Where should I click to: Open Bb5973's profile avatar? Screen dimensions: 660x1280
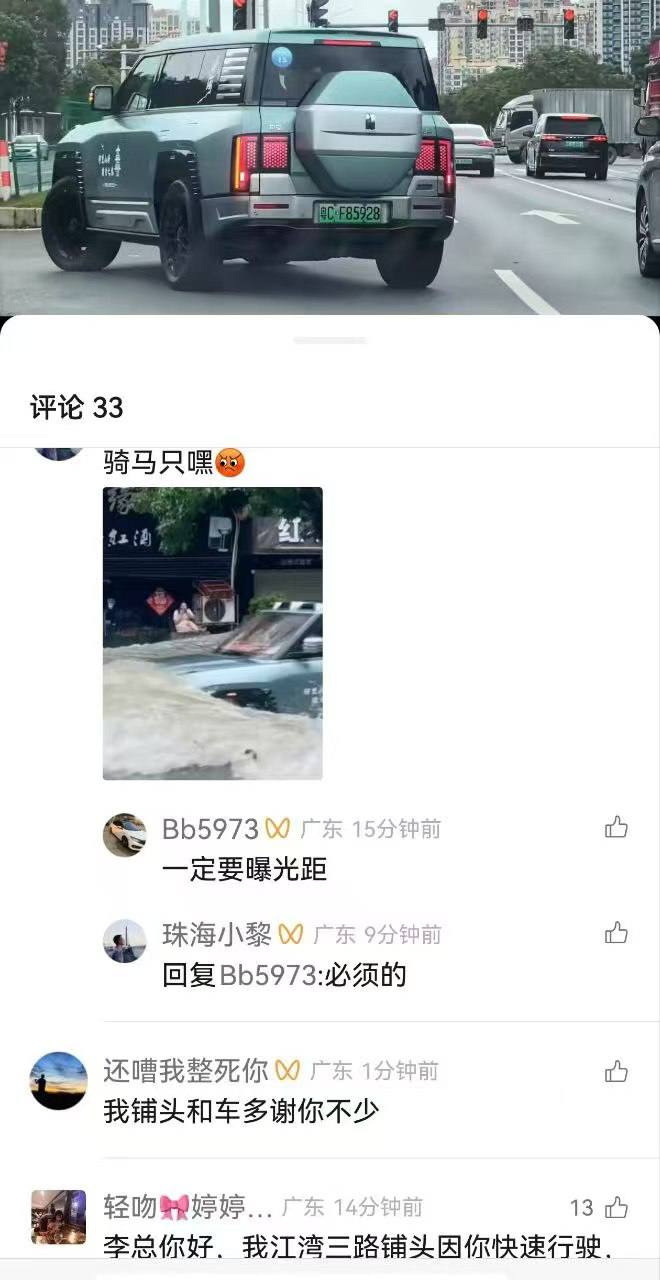tap(124, 835)
